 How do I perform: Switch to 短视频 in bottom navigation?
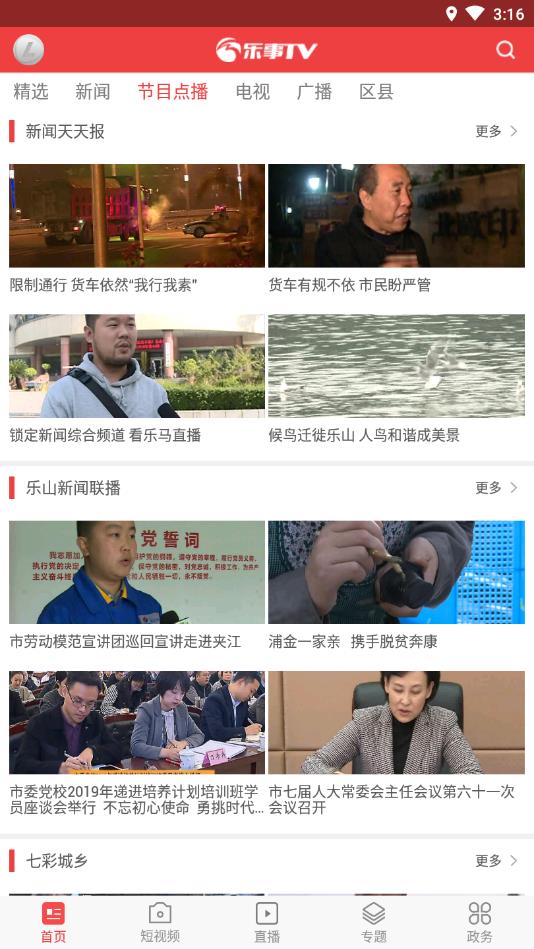(x=160, y=922)
